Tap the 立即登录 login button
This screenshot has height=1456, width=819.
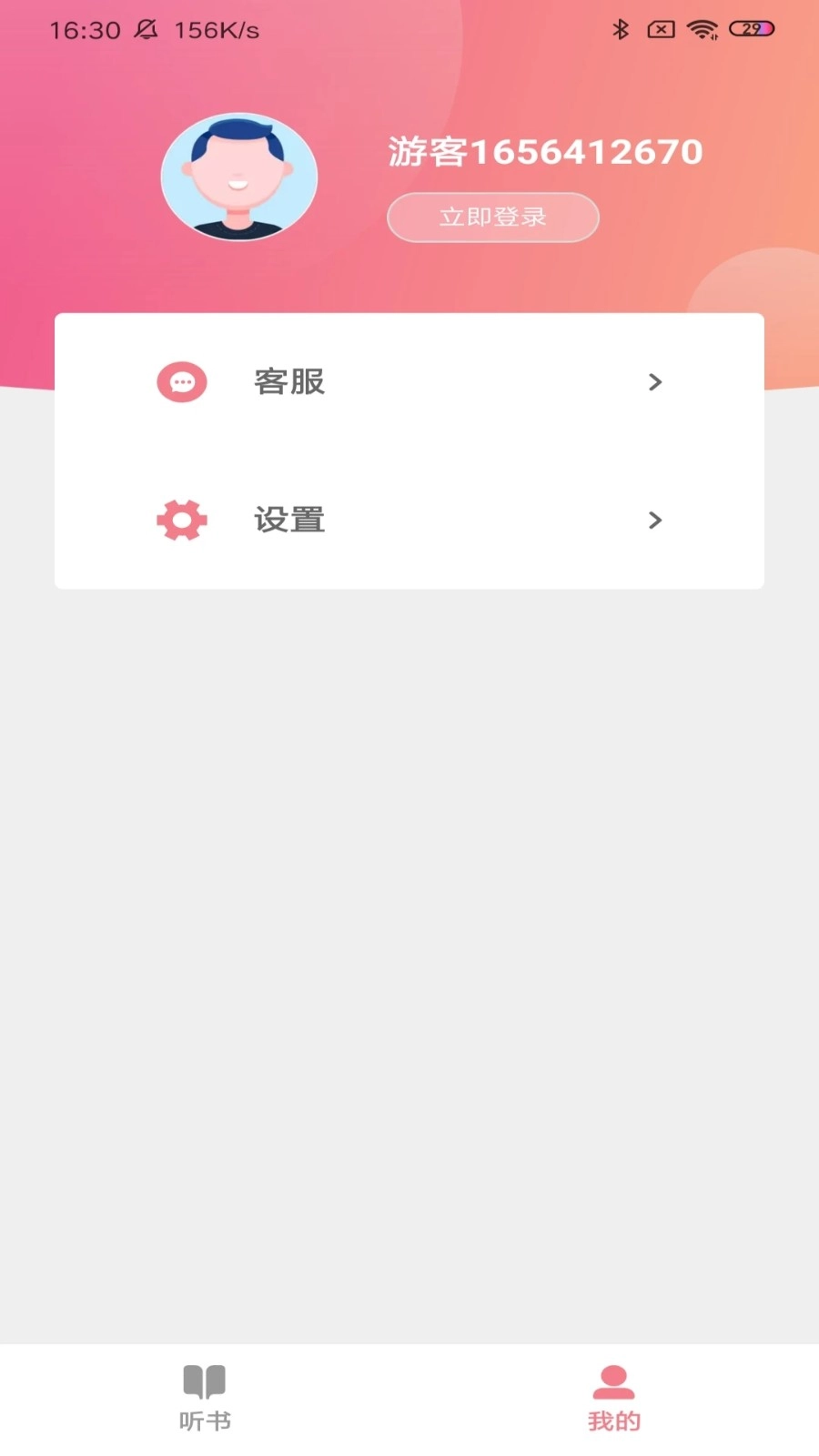492,217
